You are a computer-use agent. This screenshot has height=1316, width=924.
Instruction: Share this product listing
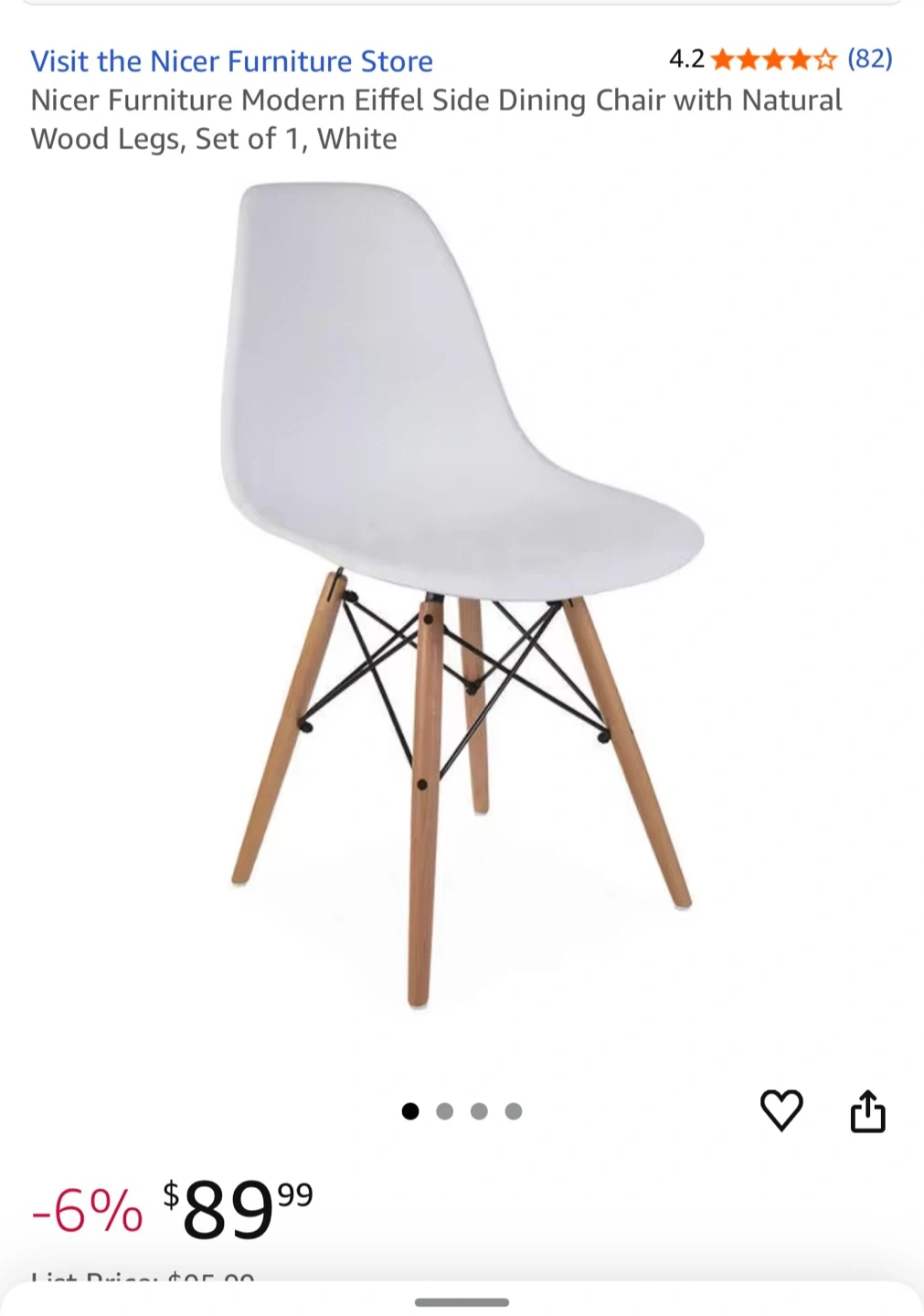(x=867, y=1111)
